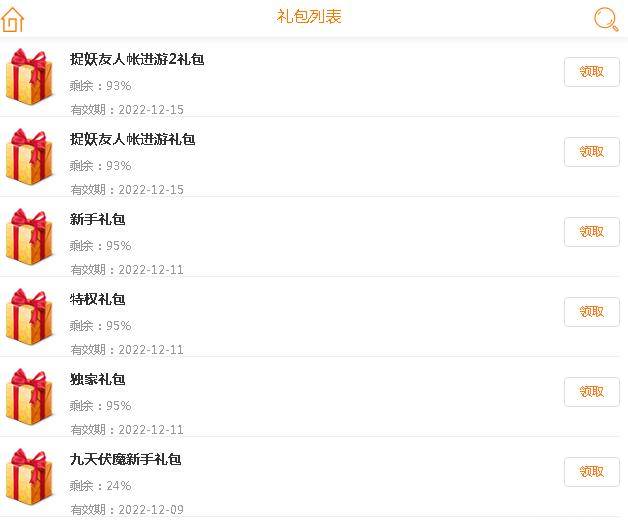Claim the 捉妖友人帐进游礼包 gift pack

592,152
